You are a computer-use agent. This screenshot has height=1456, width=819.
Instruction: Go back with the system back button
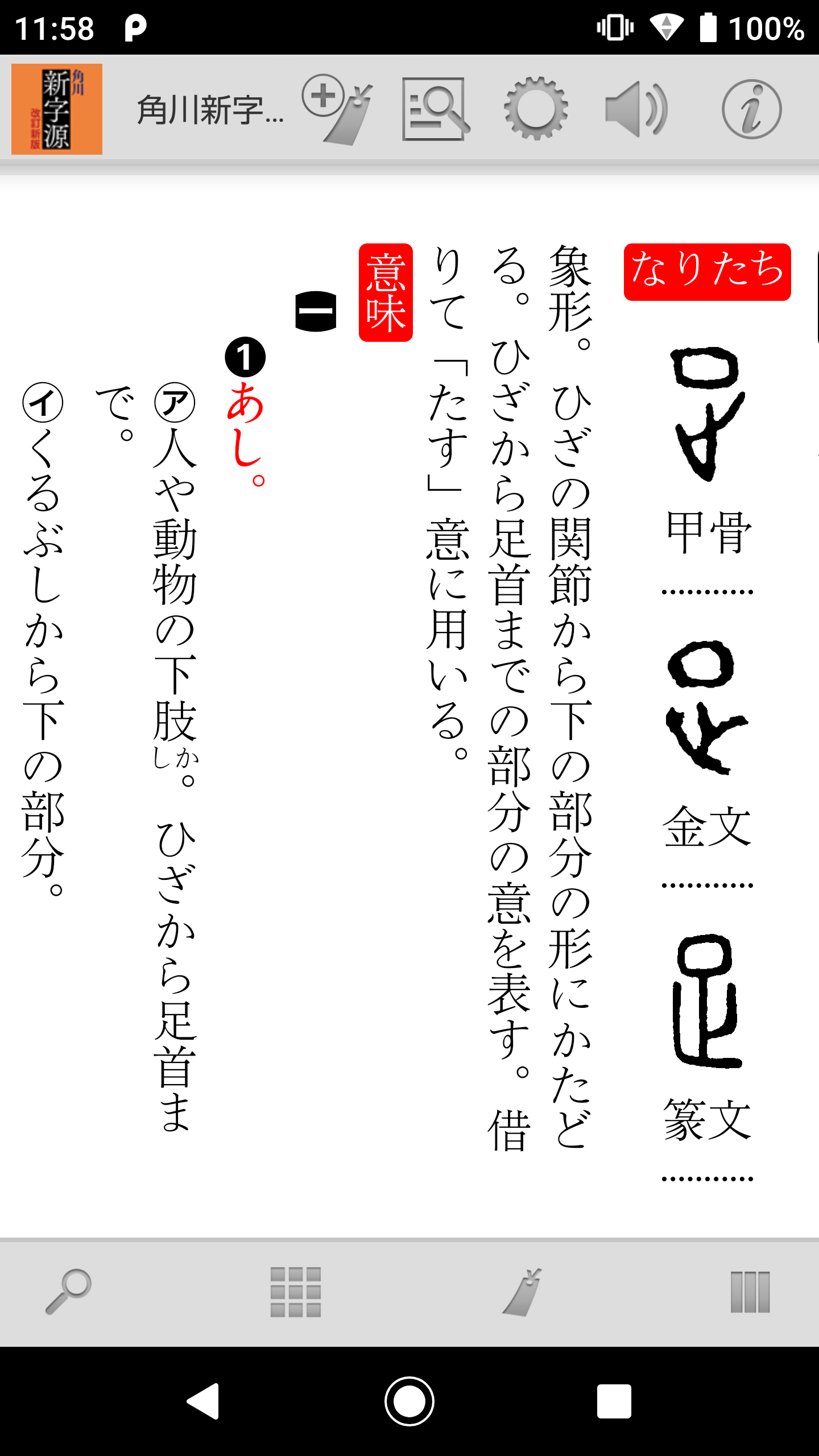pos(204,1401)
